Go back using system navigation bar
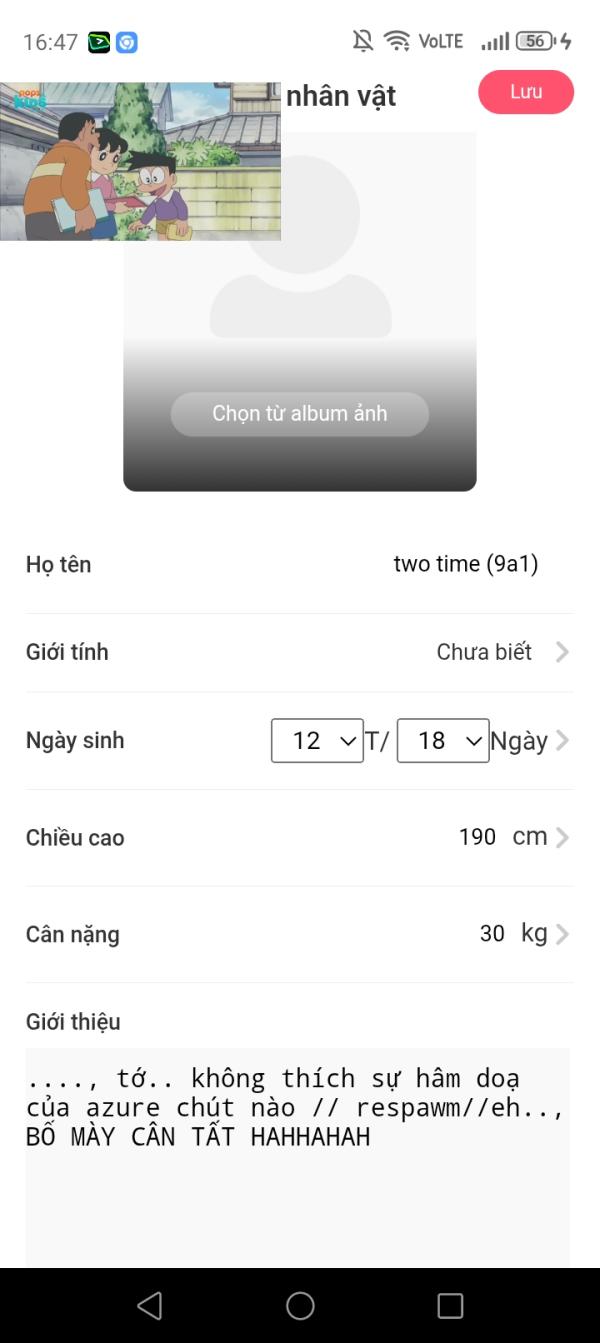Image resolution: width=600 pixels, height=1343 pixels. coord(149,1305)
